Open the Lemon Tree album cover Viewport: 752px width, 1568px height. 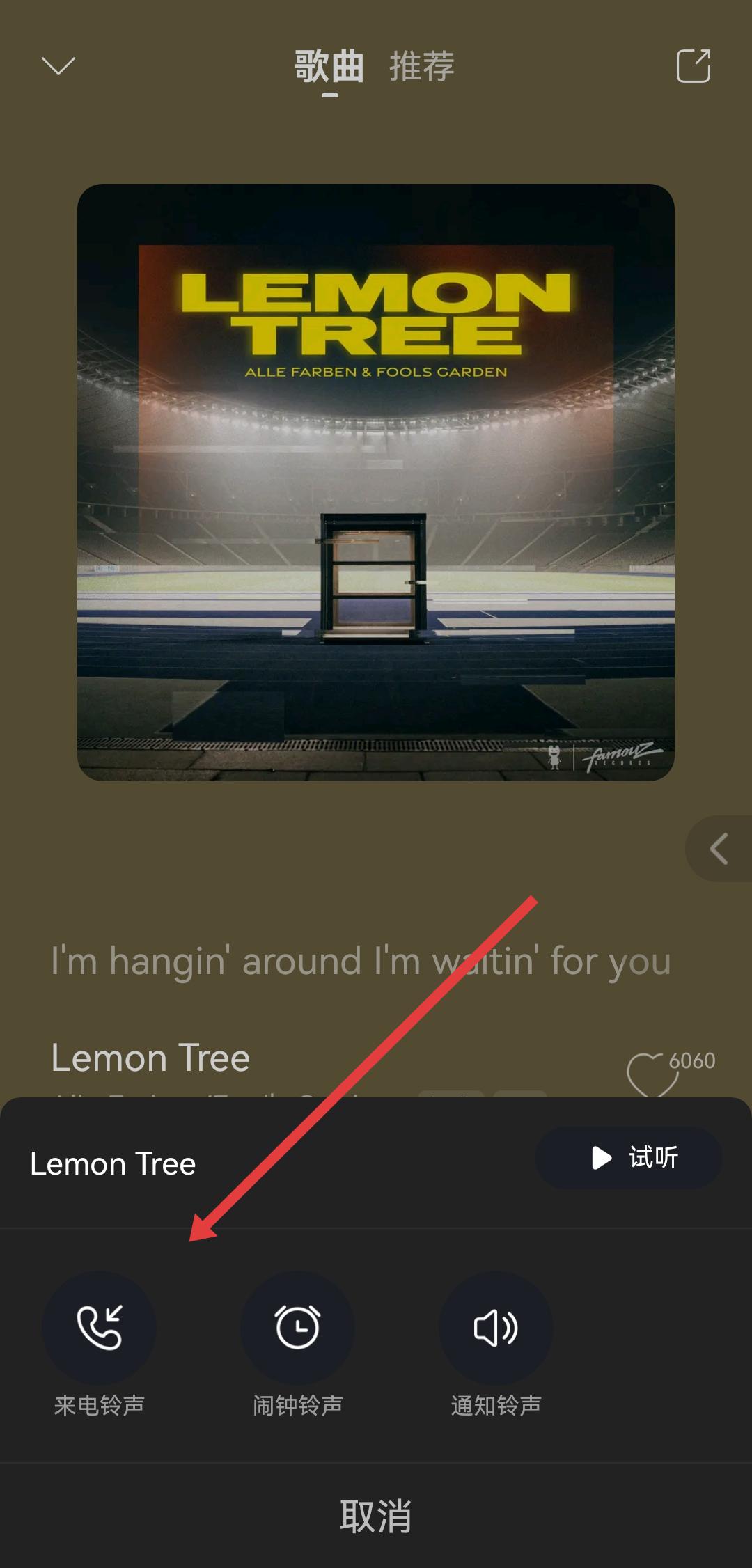[x=376, y=482]
